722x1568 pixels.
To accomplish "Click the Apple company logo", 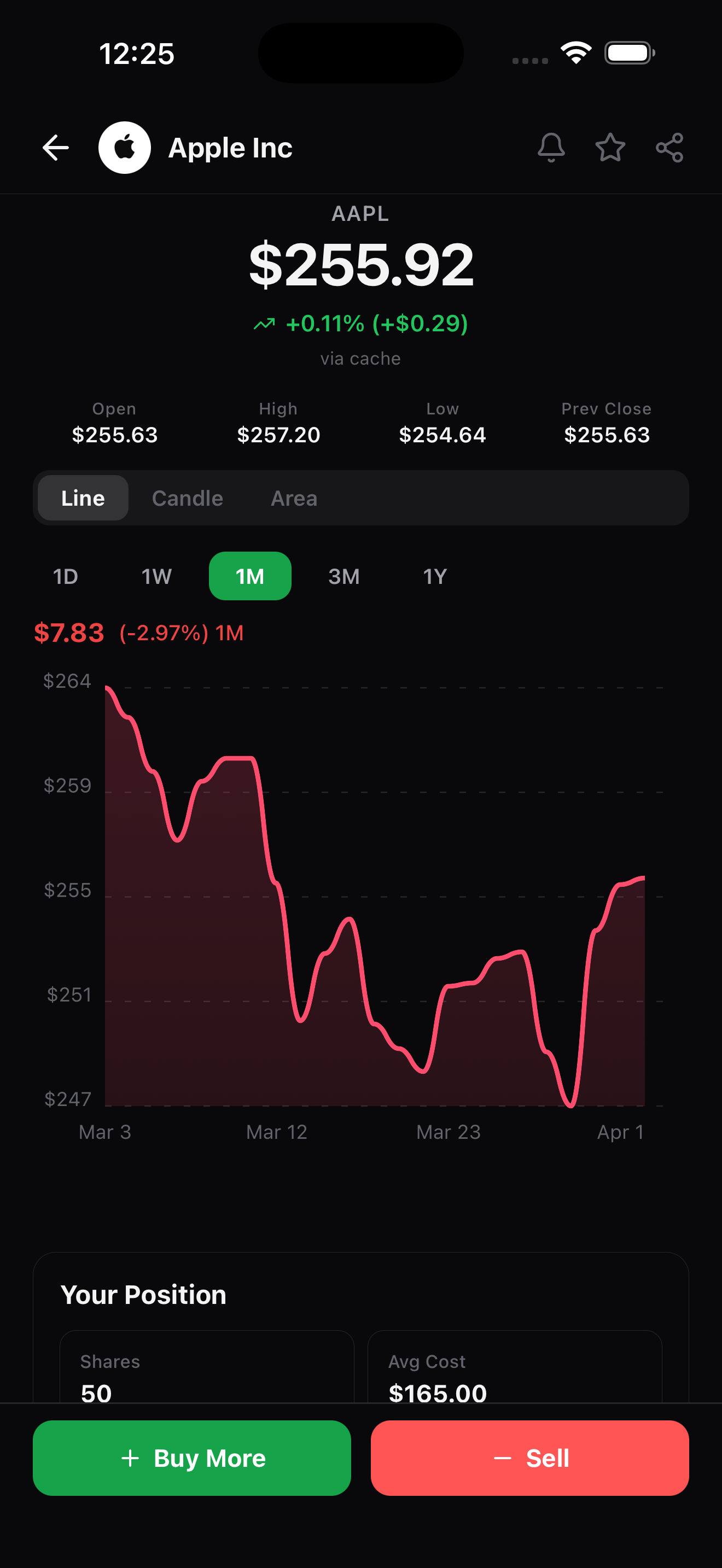I will [125, 147].
